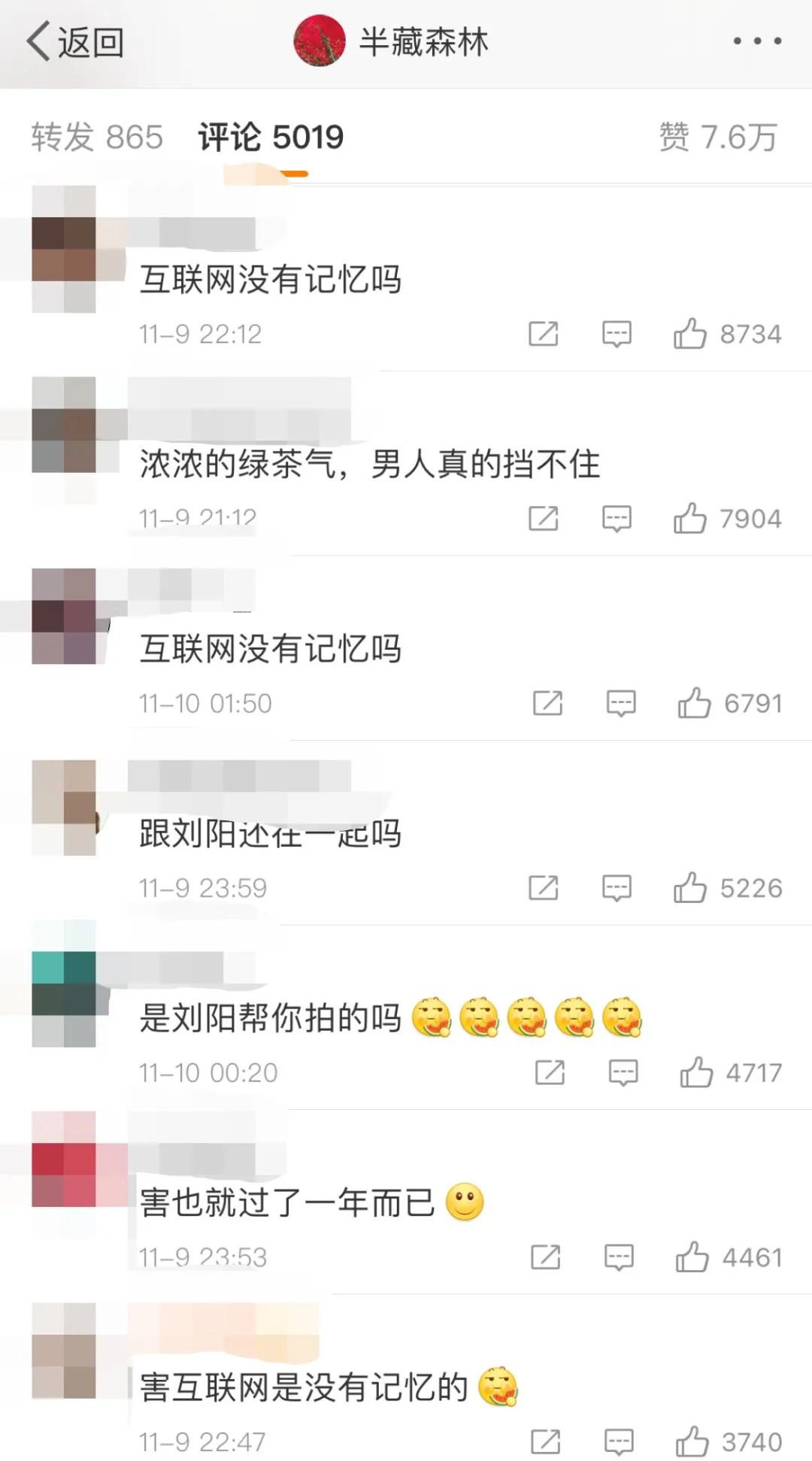Repost the comment posted 11-10 01:50
Viewport: 812px width, 1461px height.
point(547,704)
